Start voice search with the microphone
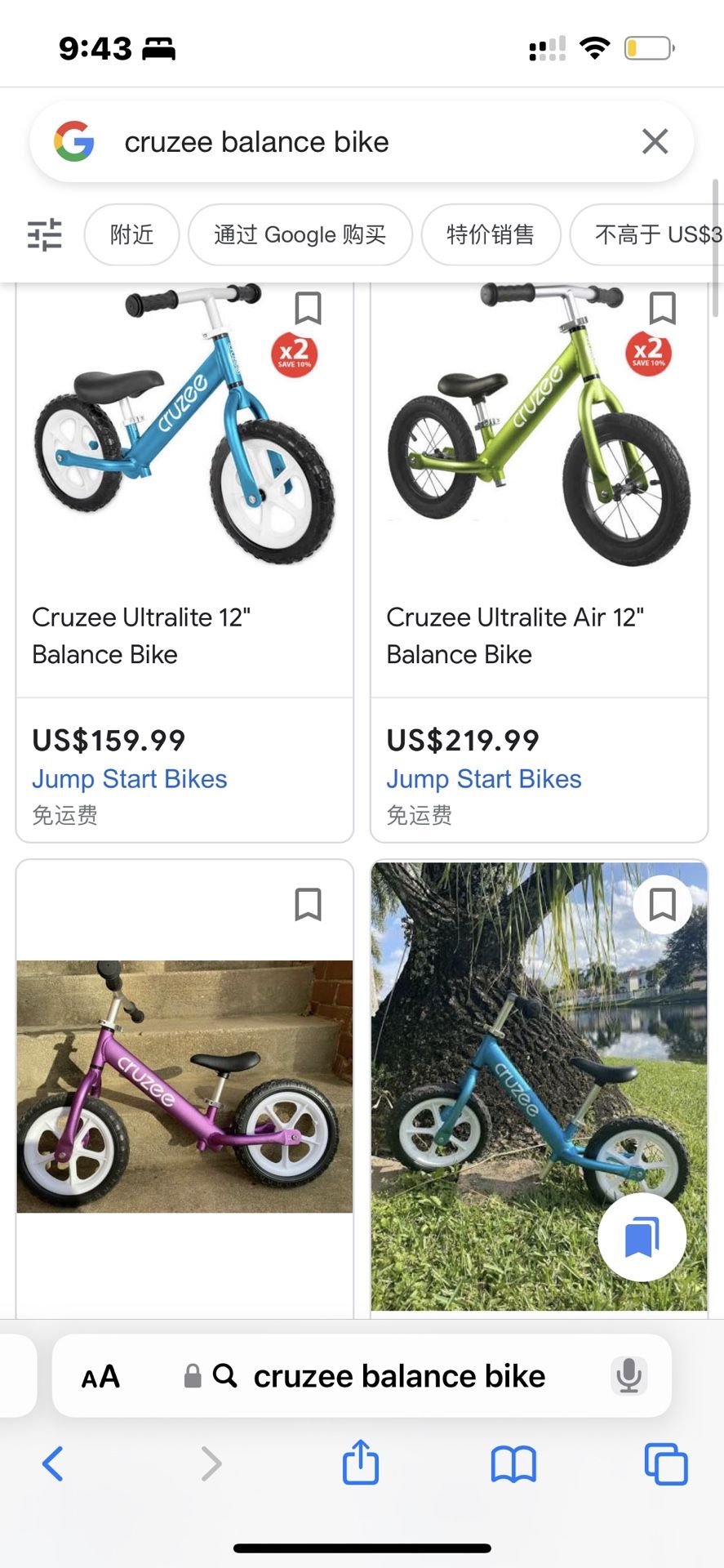Viewport: 724px width, 1568px height. pos(629,1377)
